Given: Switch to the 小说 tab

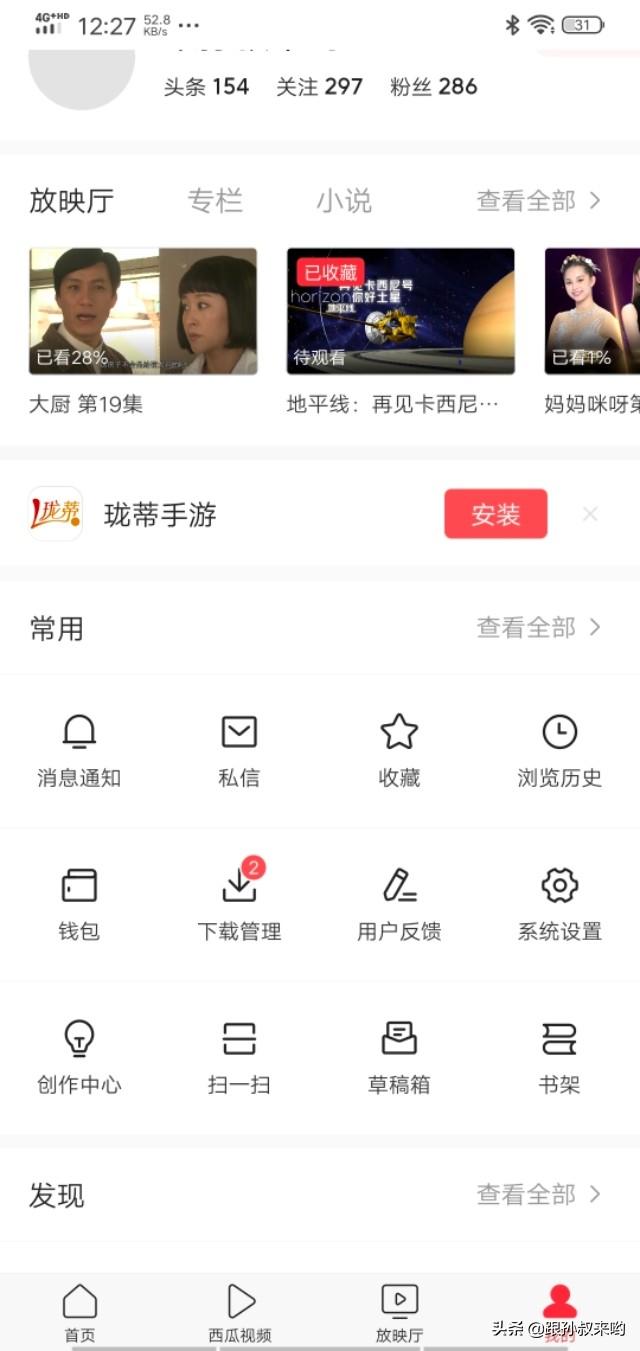Looking at the screenshot, I should 344,201.
